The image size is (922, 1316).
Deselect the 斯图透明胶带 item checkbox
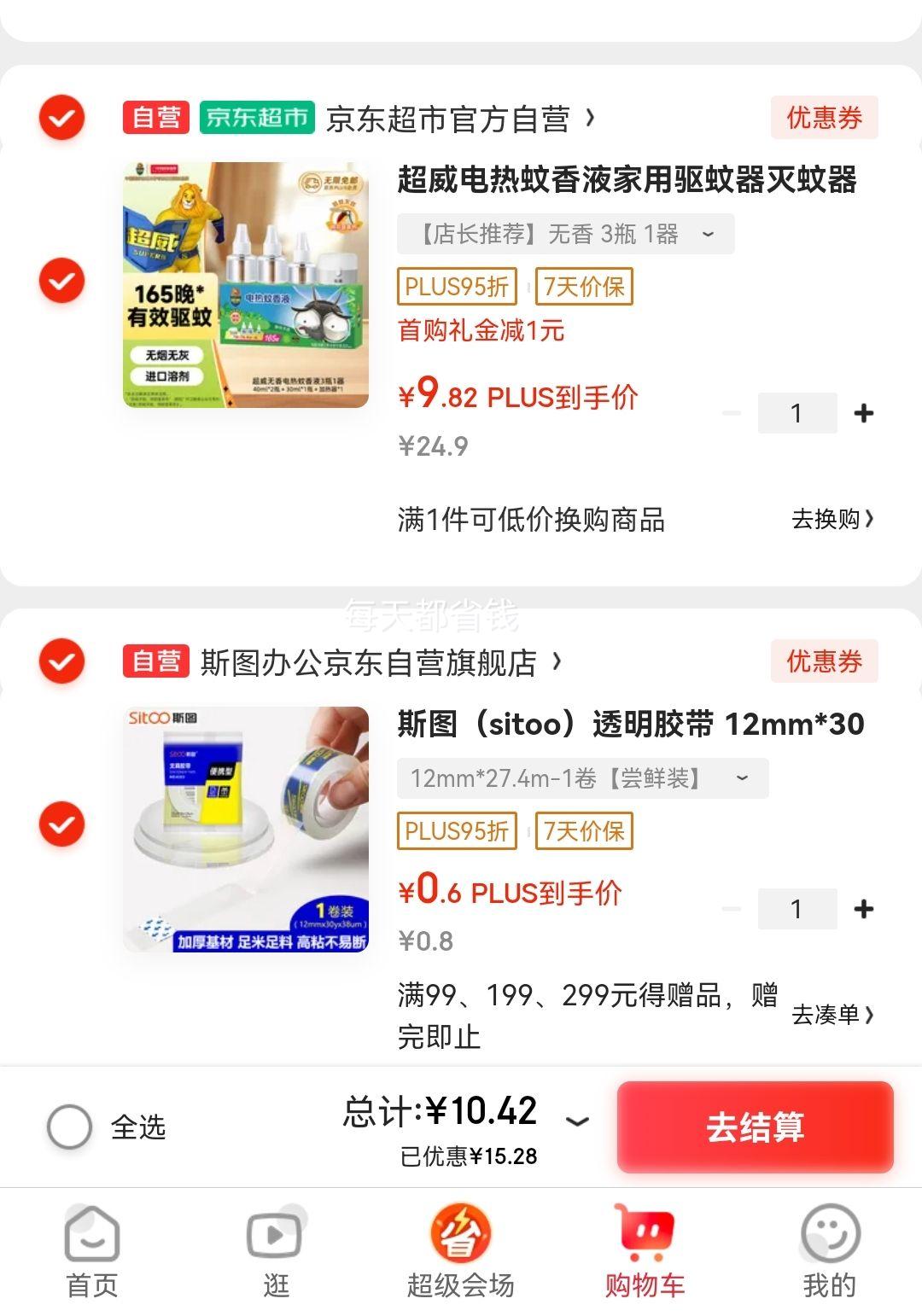(x=61, y=824)
